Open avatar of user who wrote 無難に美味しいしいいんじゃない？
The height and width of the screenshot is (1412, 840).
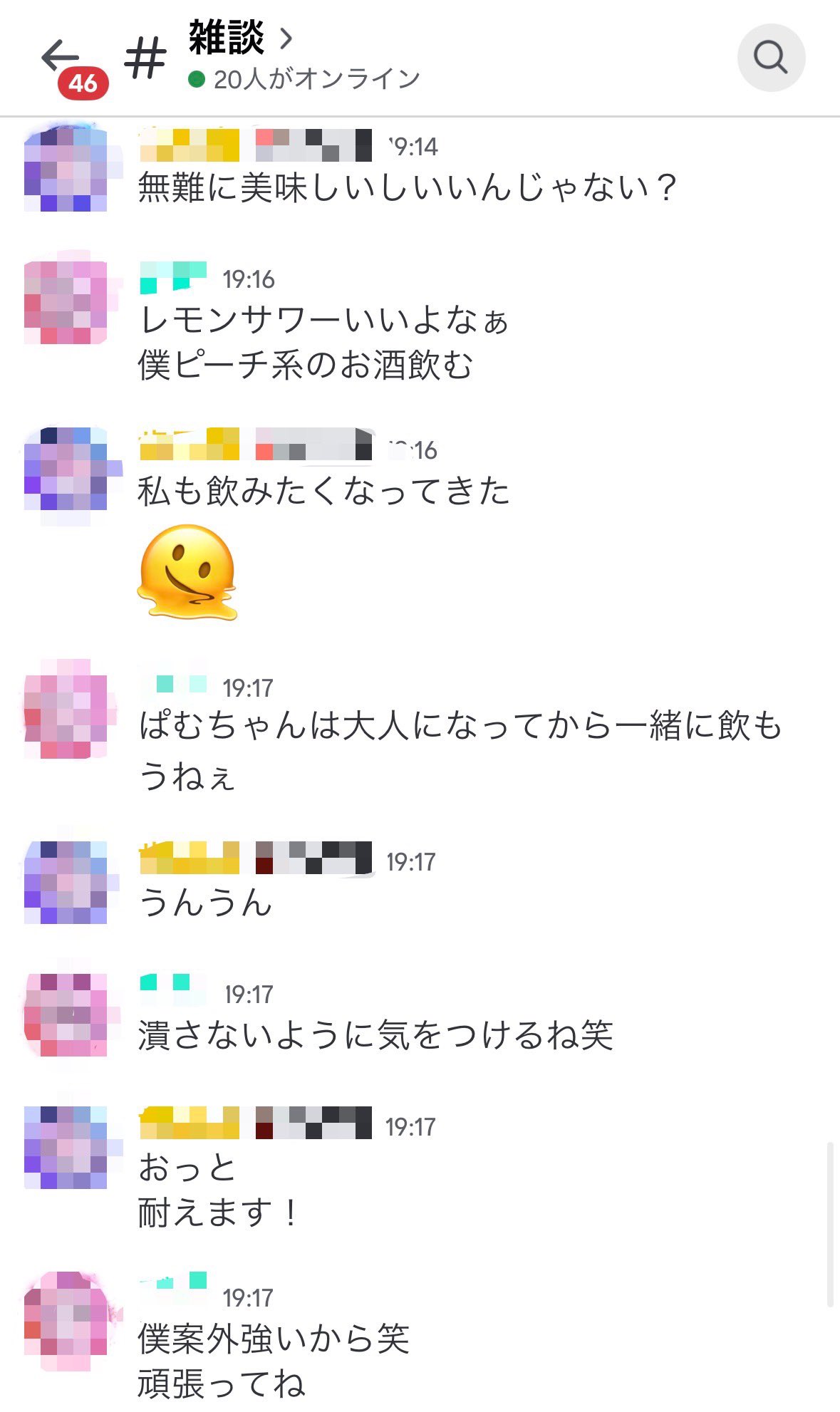point(66,170)
